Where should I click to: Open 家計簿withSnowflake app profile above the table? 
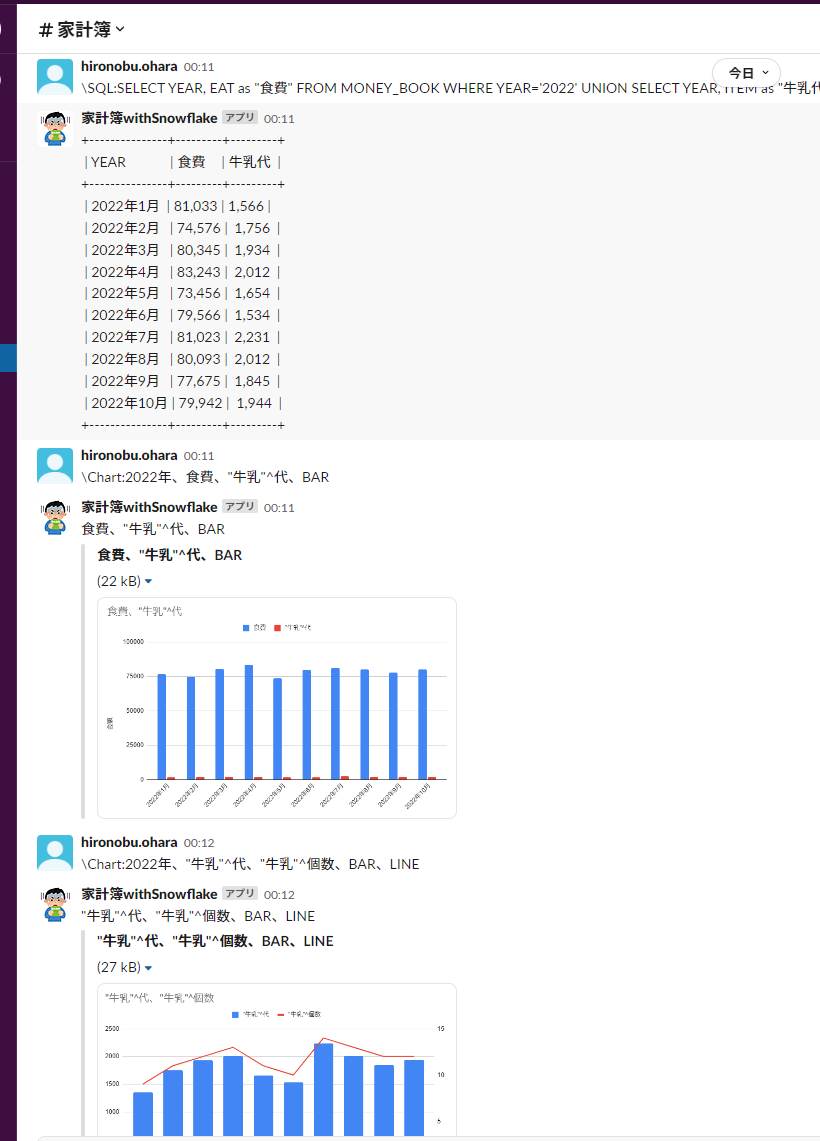point(149,118)
